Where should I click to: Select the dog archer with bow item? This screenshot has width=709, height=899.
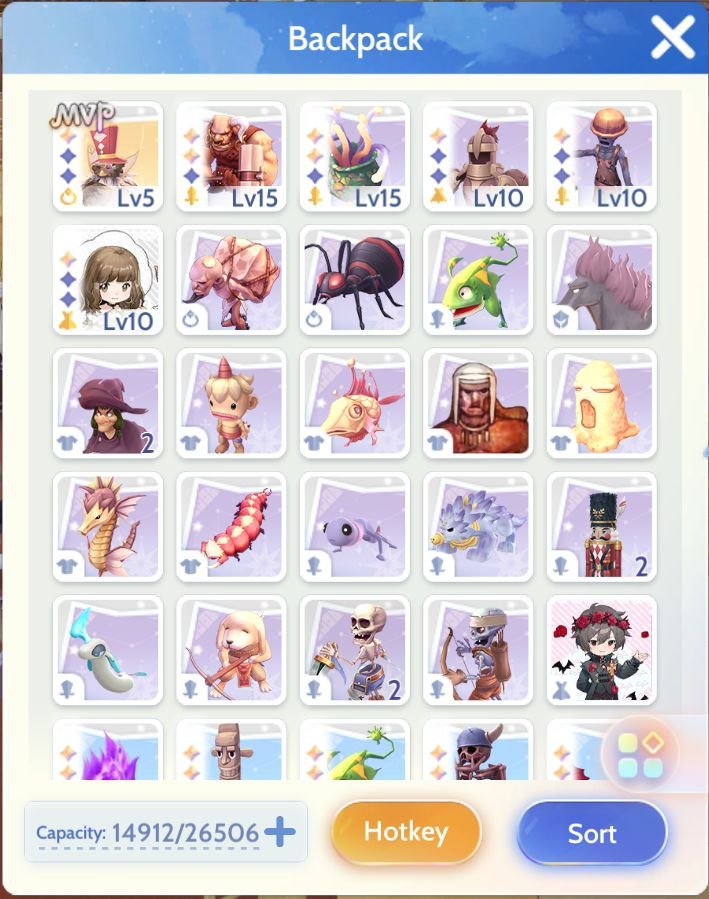pyautogui.click(x=231, y=650)
